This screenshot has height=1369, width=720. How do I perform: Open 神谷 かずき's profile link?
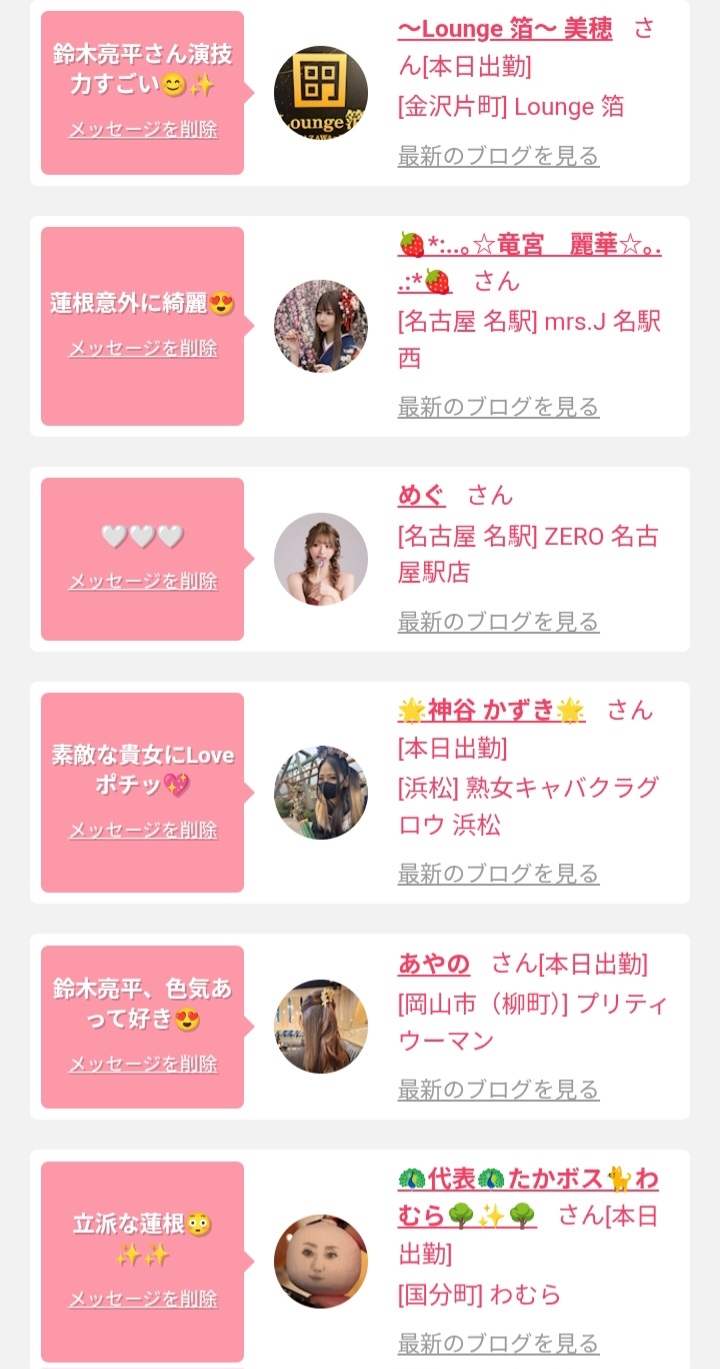tap(490, 710)
